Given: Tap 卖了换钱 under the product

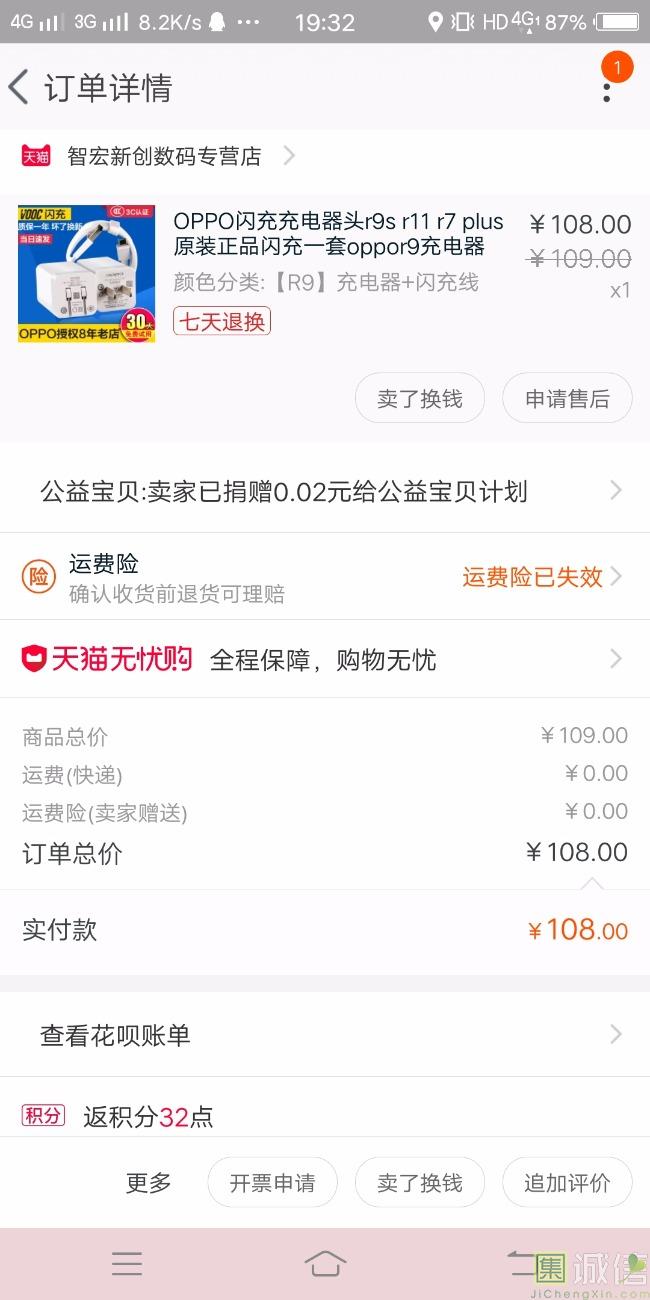Looking at the screenshot, I should [x=420, y=399].
